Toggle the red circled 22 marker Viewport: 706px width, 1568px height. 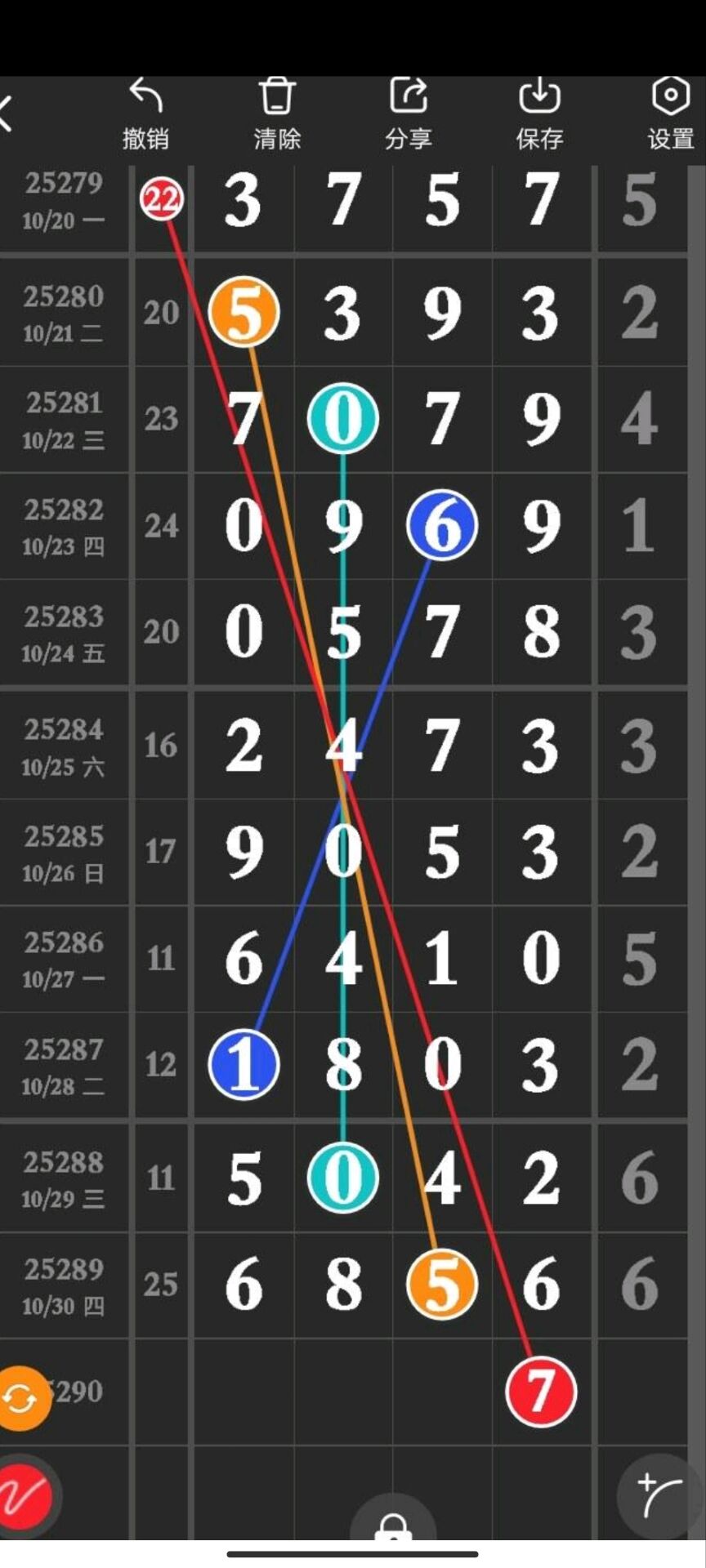pyautogui.click(x=161, y=198)
